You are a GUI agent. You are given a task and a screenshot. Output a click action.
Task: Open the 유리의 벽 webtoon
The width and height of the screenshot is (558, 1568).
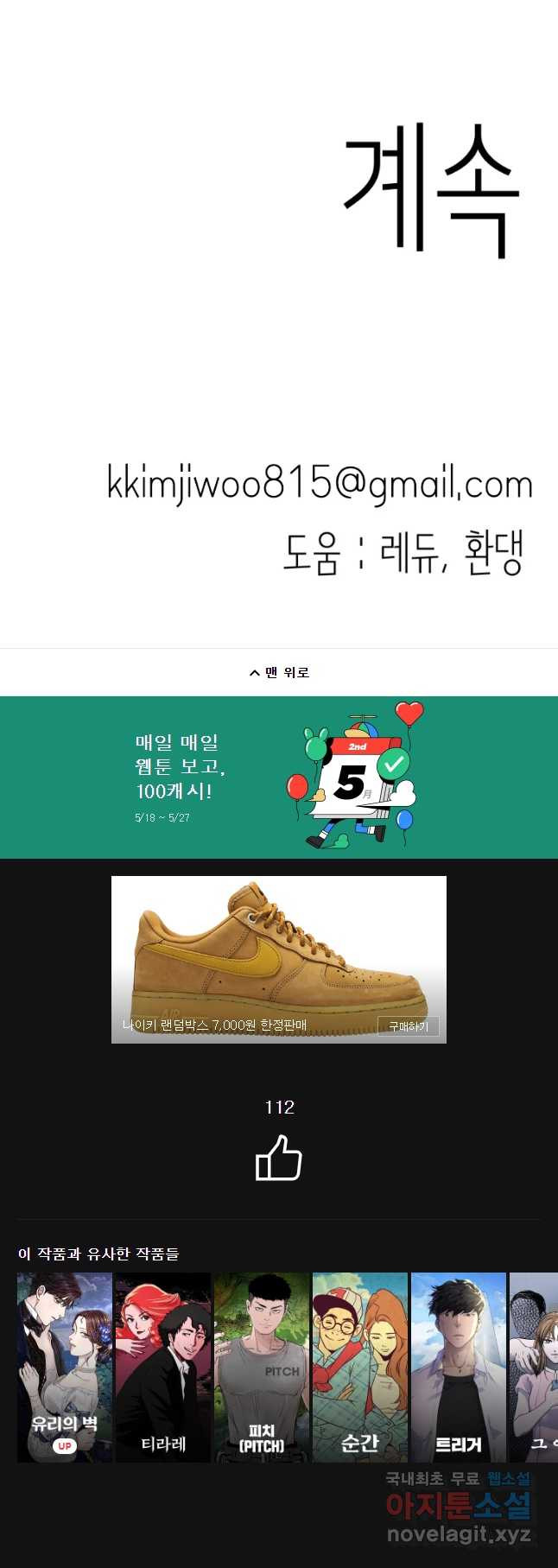[x=65, y=1367]
